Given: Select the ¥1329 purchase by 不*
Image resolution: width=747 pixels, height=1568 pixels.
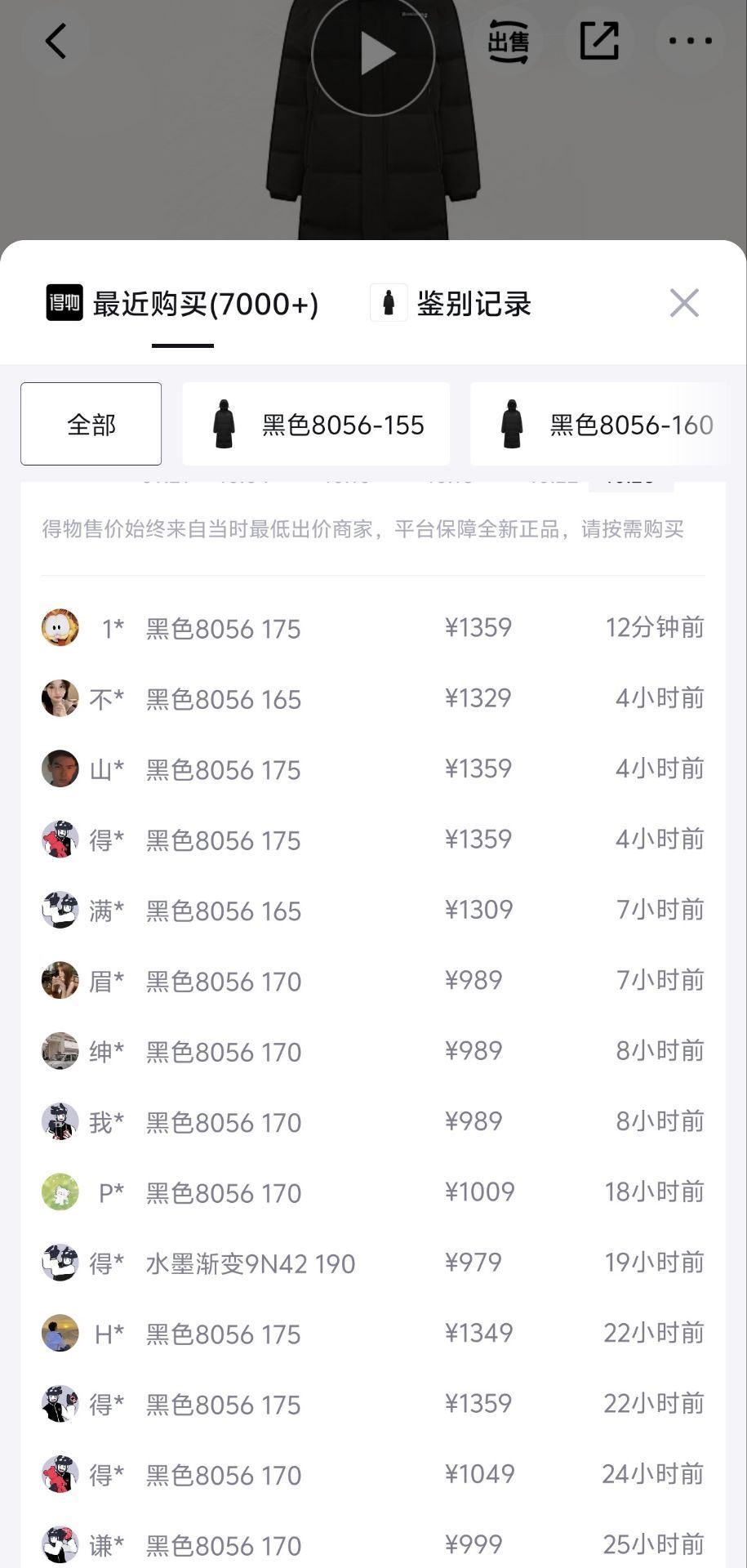Looking at the screenshot, I should (x=373, y=698).
